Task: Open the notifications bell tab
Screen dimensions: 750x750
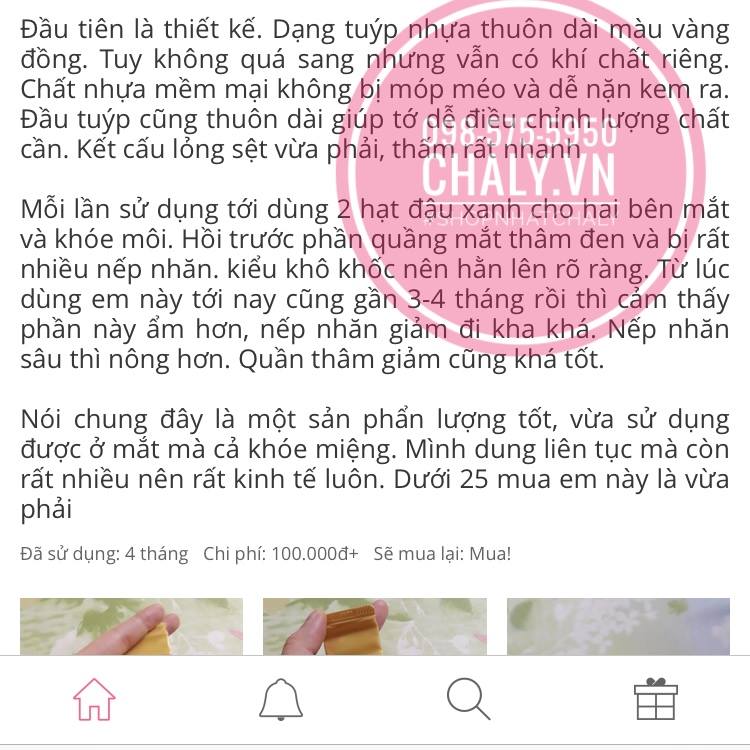Action: tap(281, 699)
